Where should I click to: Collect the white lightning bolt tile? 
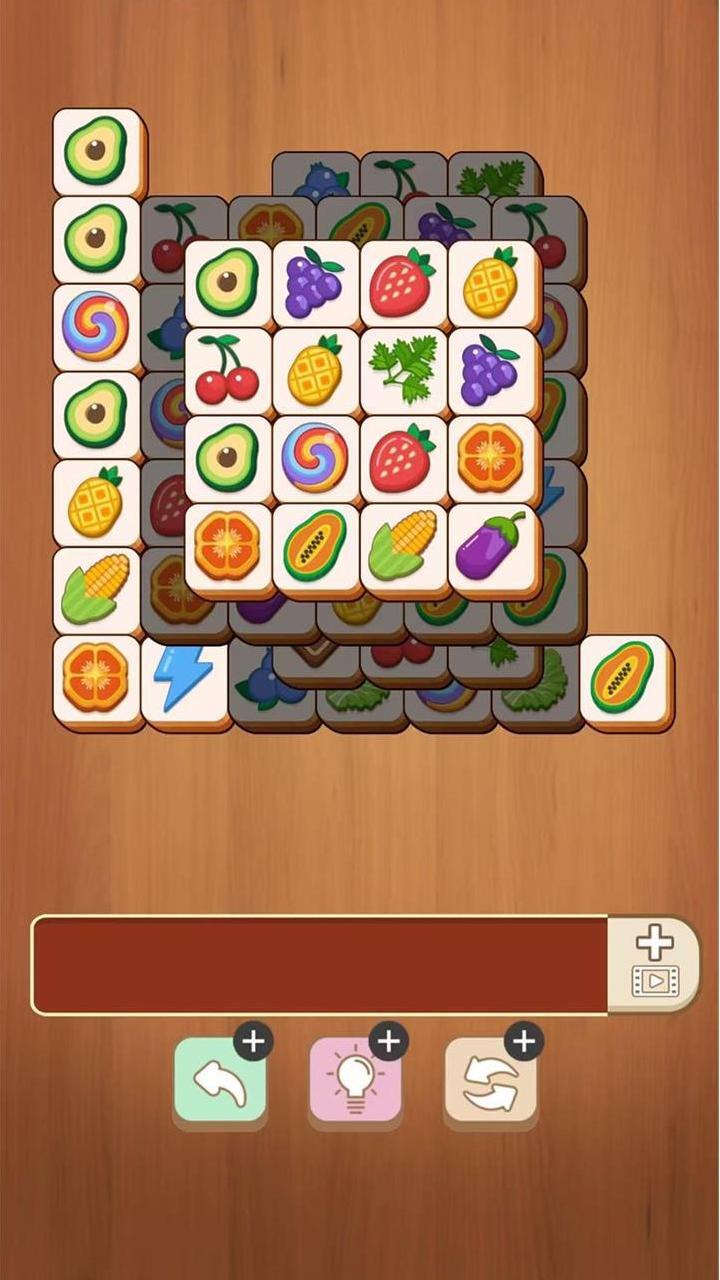coord(183,678)
